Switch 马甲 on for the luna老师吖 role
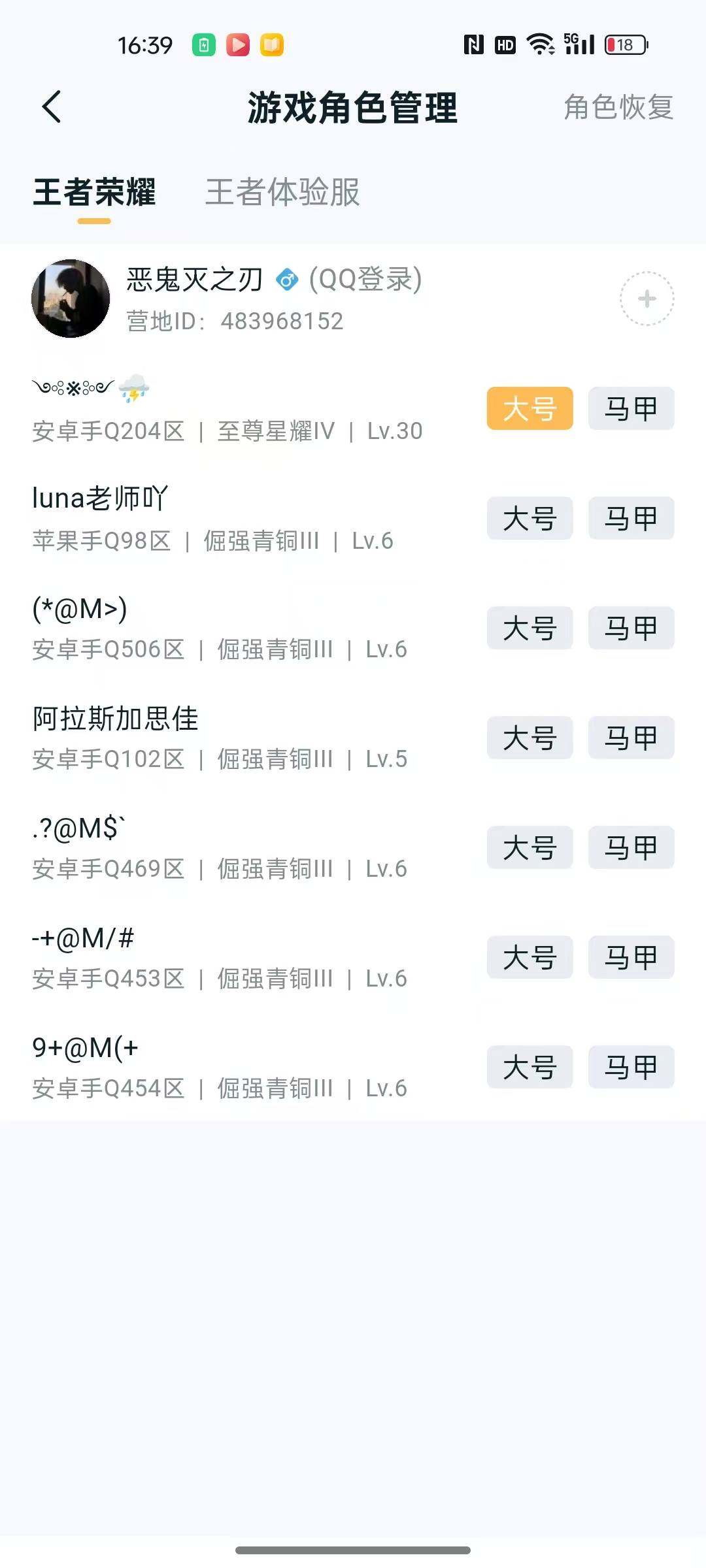The width and height of the screenshot is (706, 1568). (630, 517)
